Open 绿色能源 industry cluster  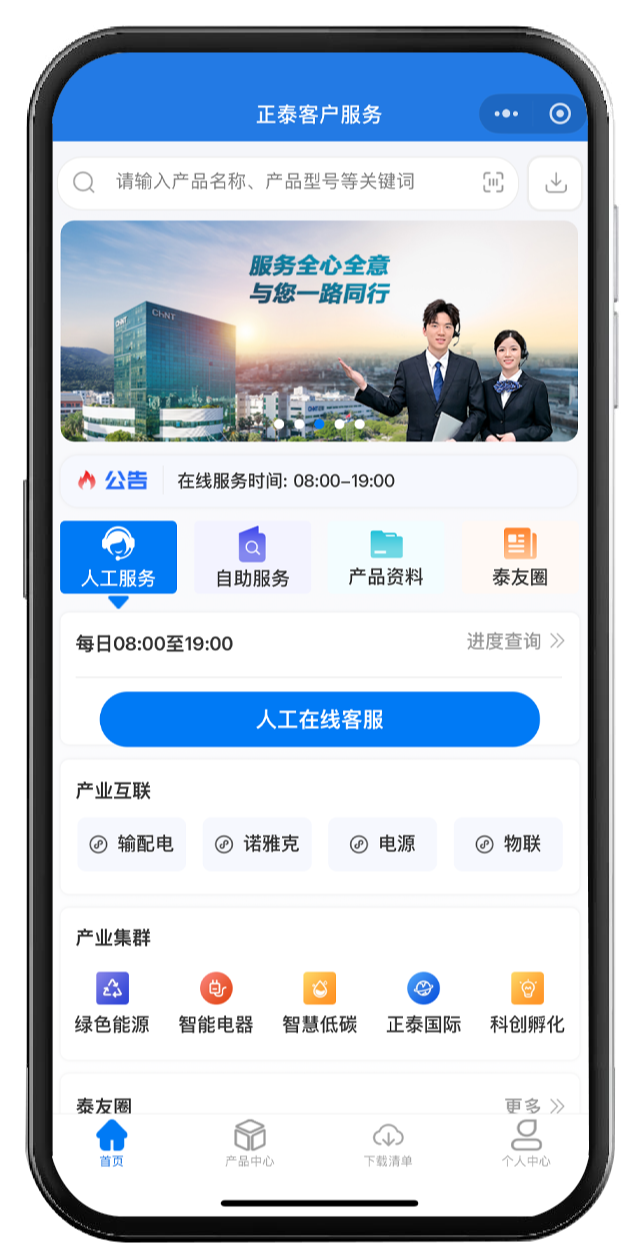click(112, 1004)
